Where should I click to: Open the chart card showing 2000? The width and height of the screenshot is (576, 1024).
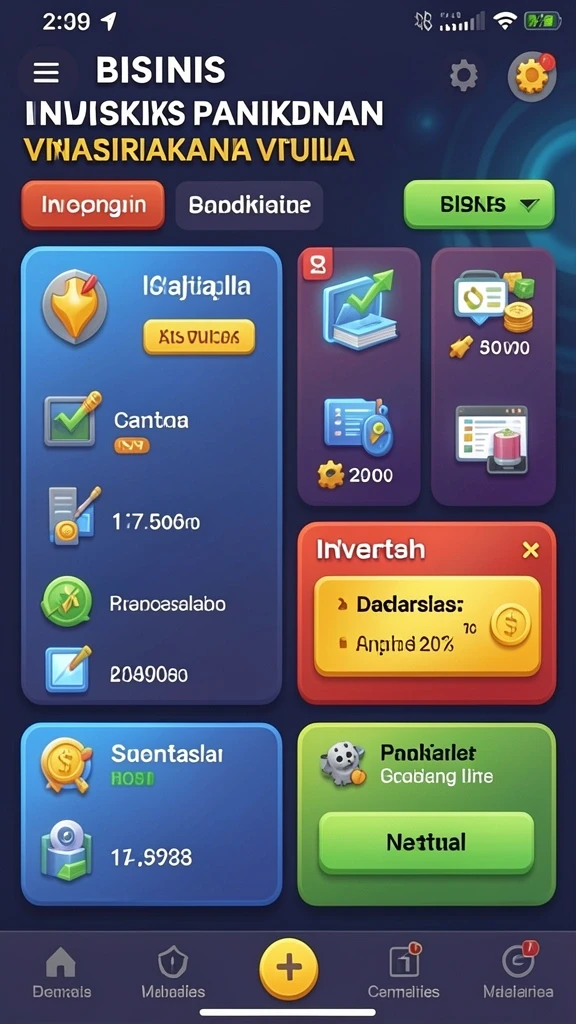coord(359,377)
